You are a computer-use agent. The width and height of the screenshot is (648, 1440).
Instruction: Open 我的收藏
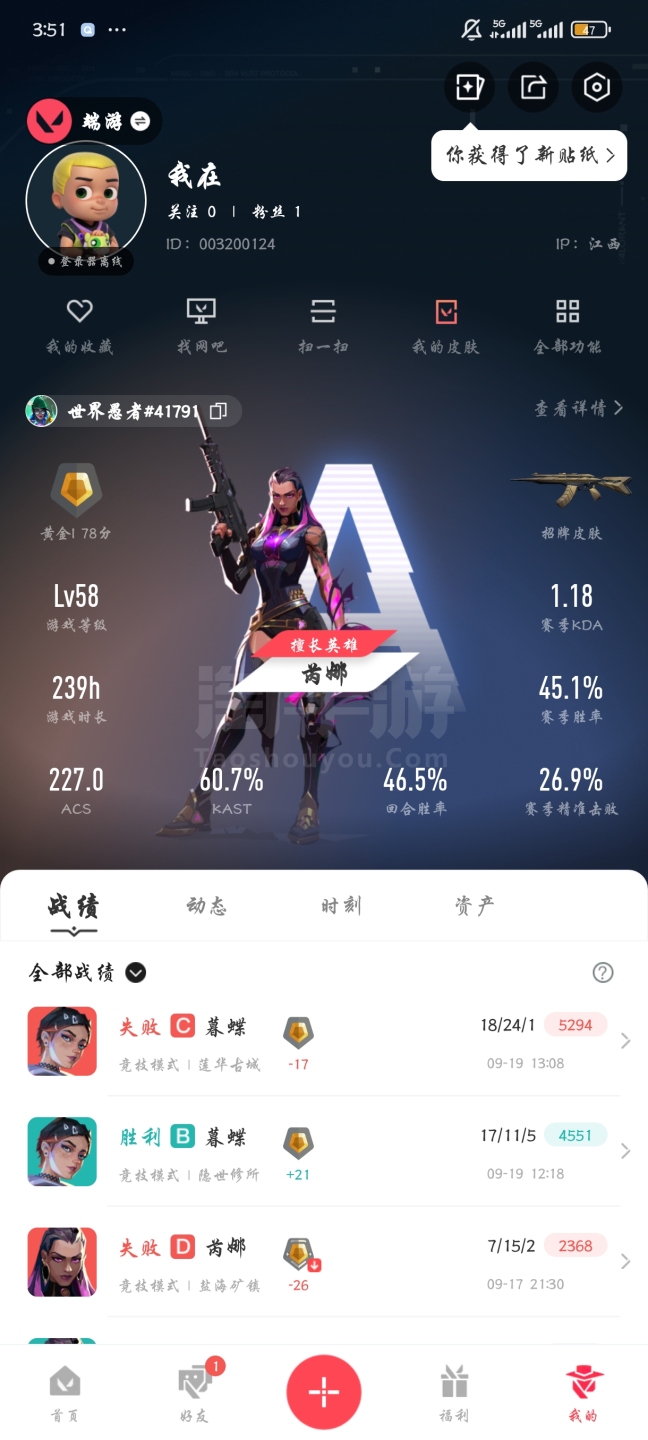tap(79, 326)
